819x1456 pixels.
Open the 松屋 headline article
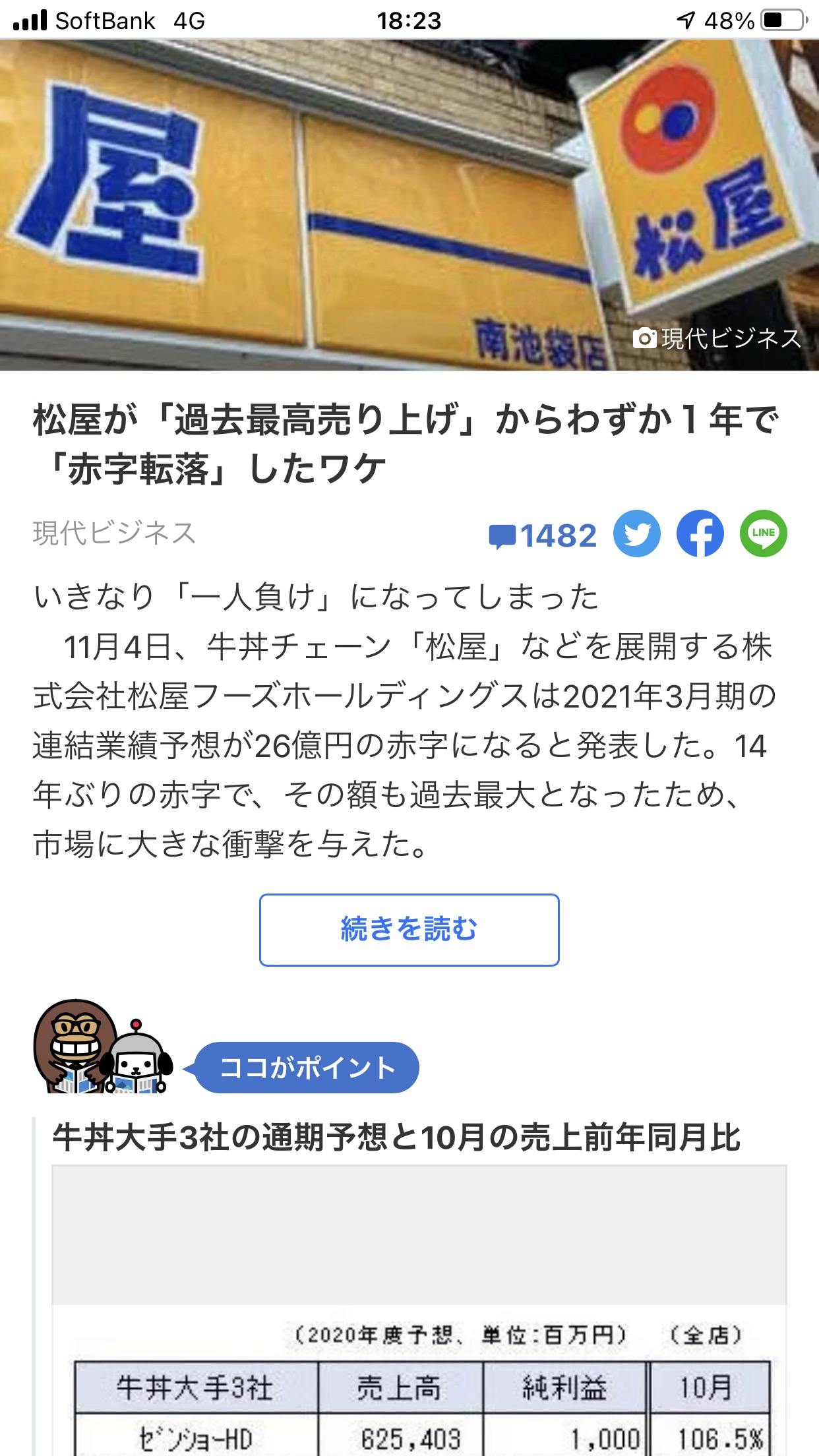[x=406, y=444]
